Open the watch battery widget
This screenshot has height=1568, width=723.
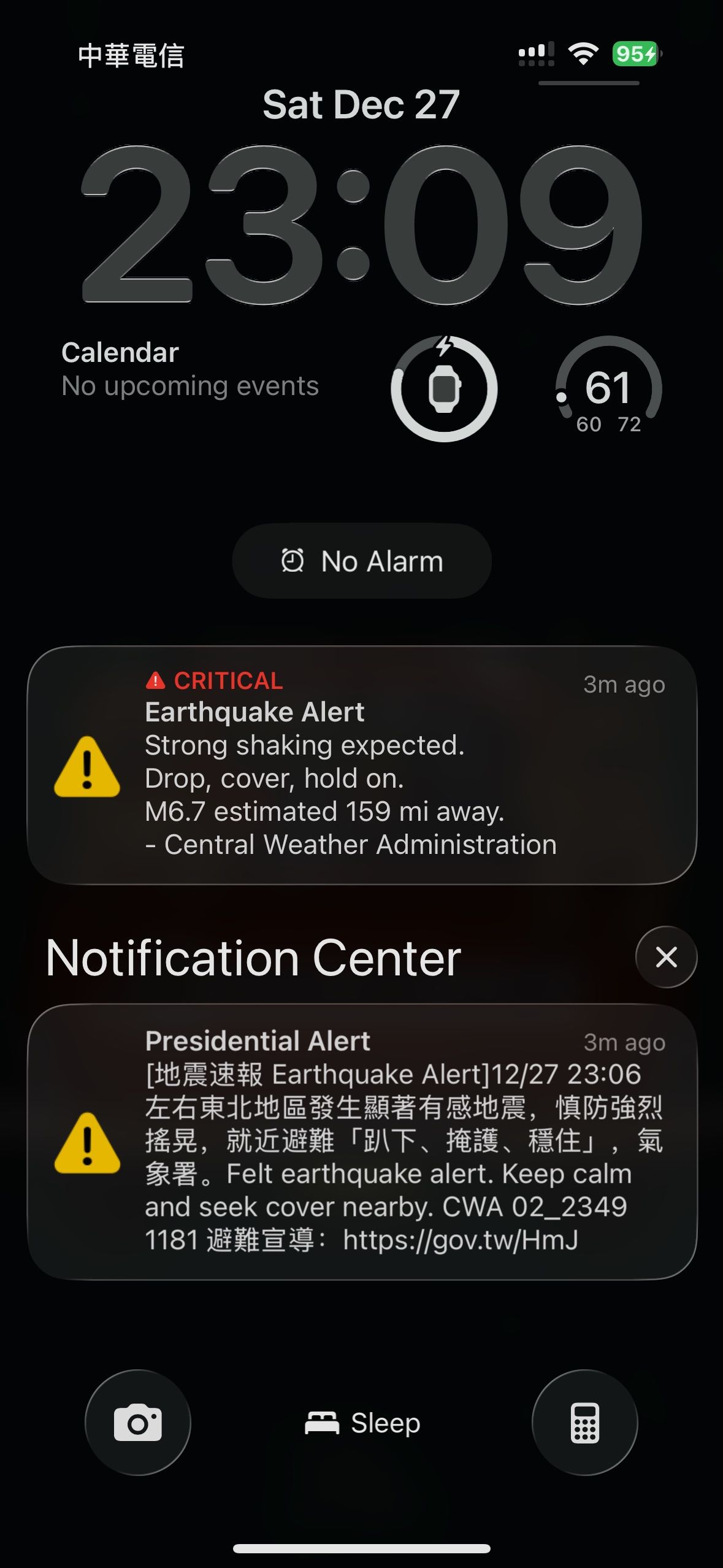[x=444, y=388]
